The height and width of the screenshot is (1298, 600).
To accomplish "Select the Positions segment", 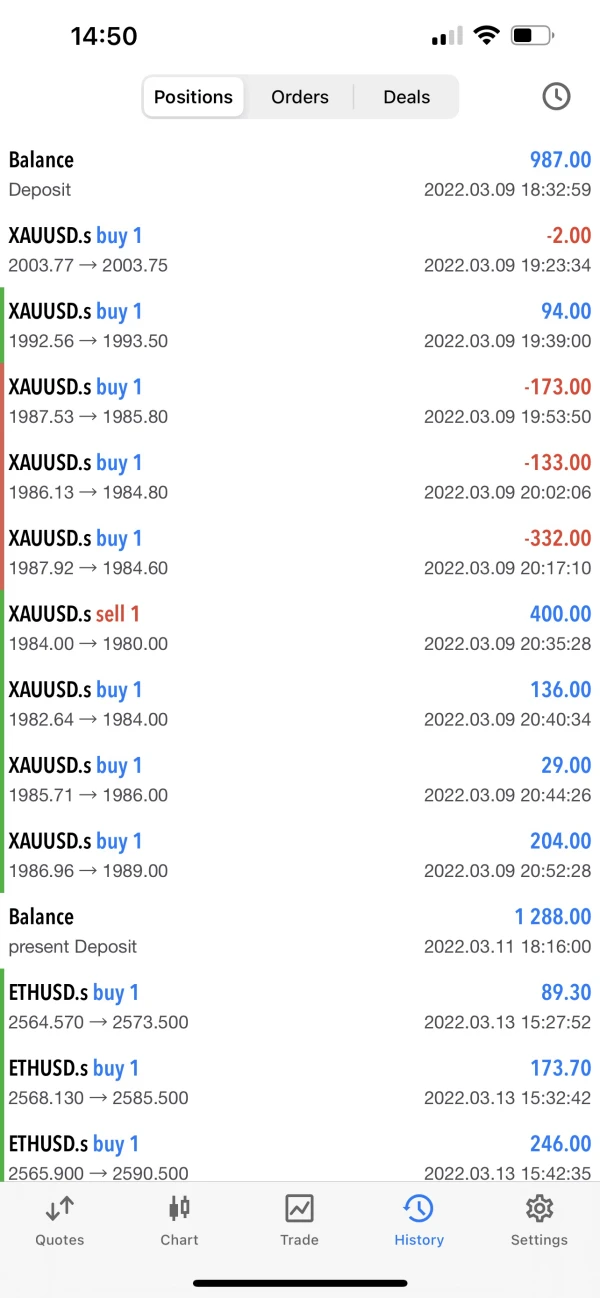I will click(x=193, y=97).
